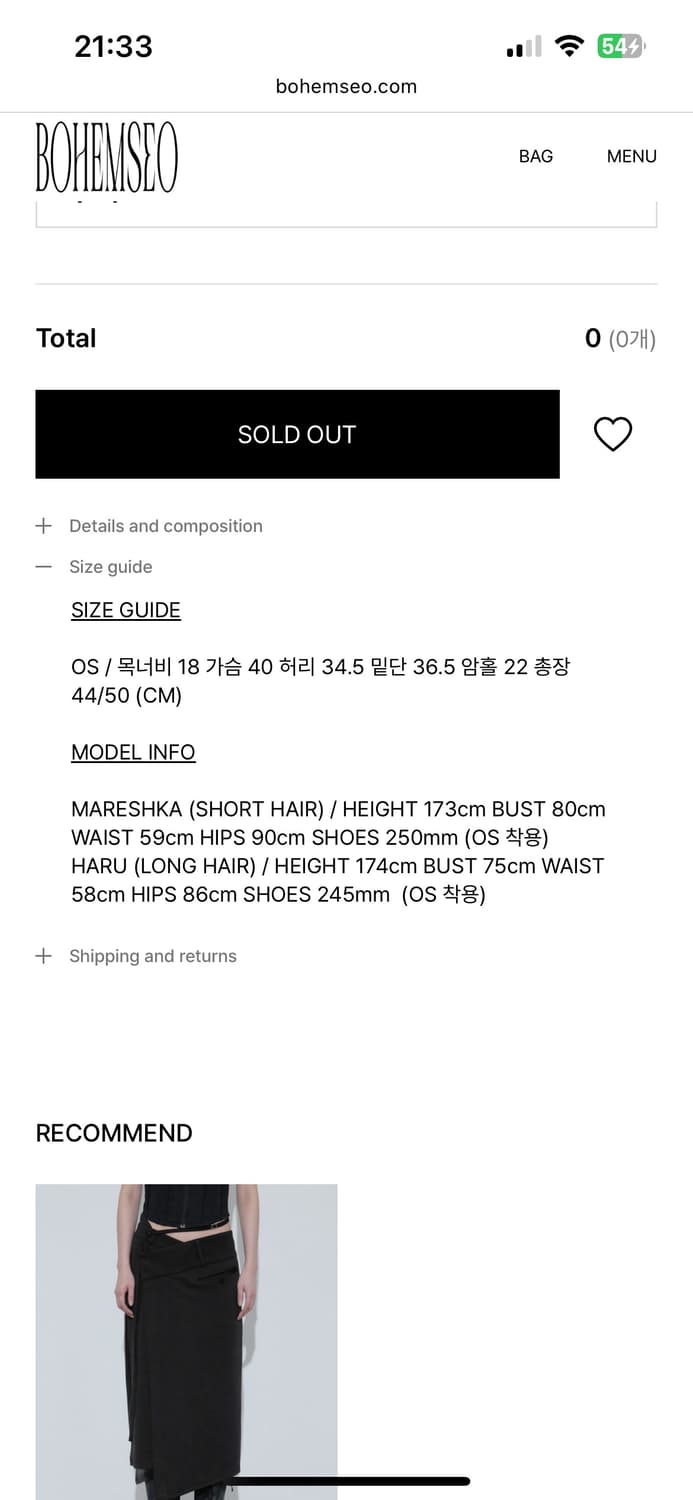
Task: Collapse the Size guide section
Action: tap(94, 567)
